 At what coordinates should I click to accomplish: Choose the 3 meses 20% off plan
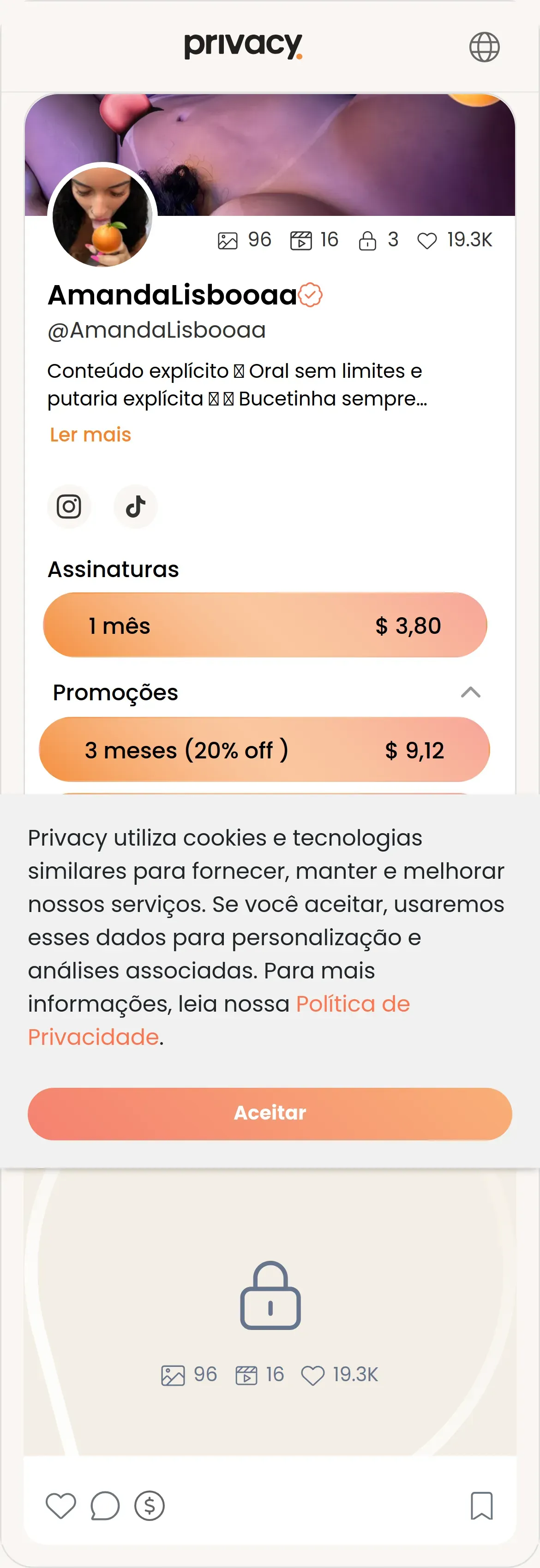point(265,750)
